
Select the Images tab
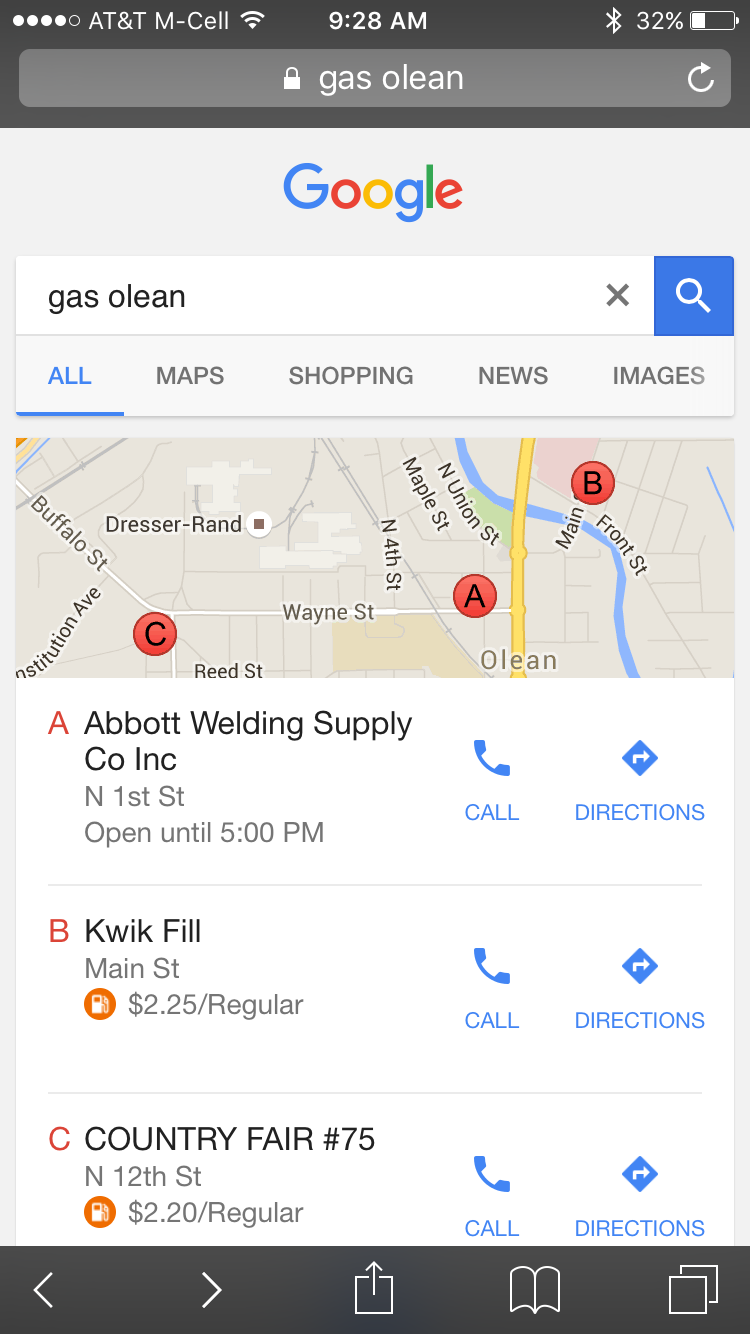(659, 376)
